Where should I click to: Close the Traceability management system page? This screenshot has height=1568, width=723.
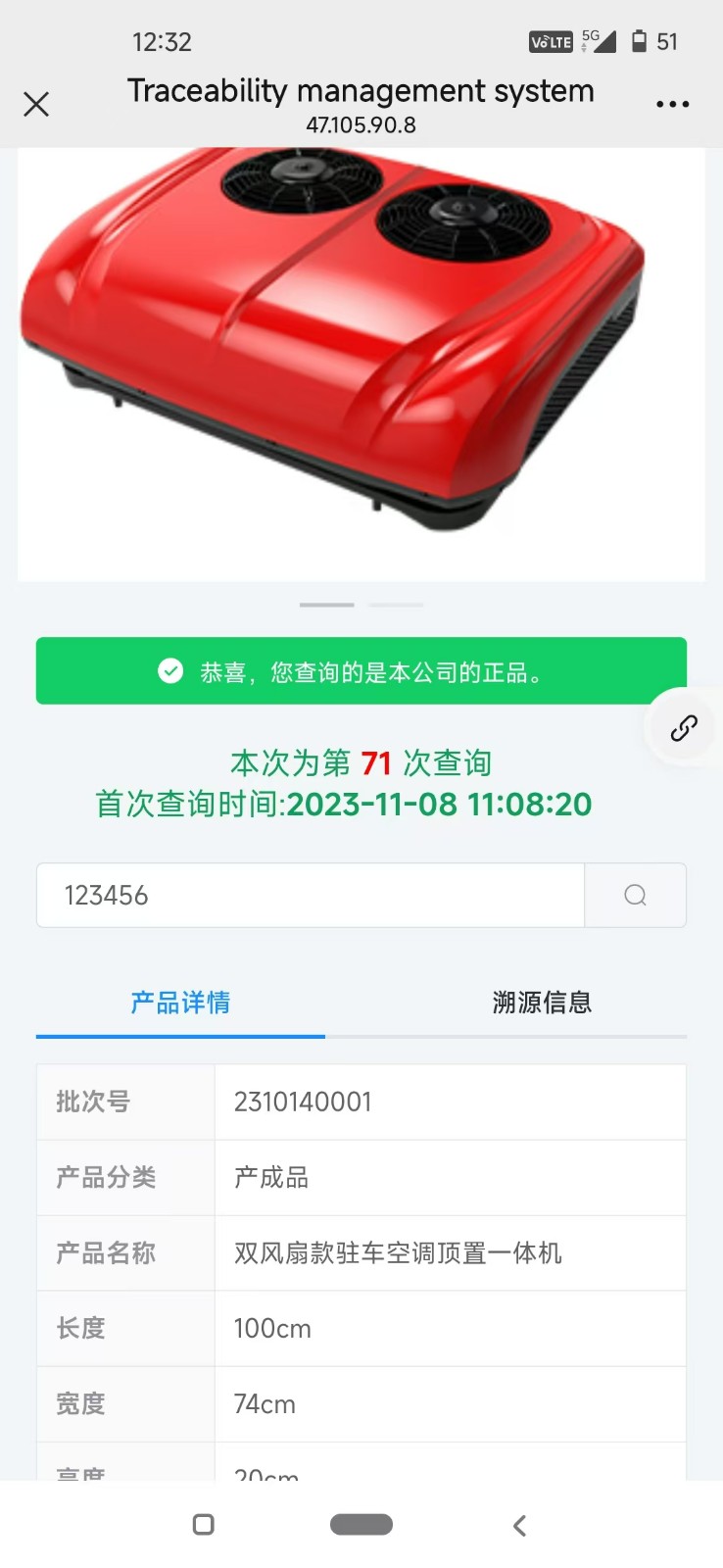pos(36,104)
